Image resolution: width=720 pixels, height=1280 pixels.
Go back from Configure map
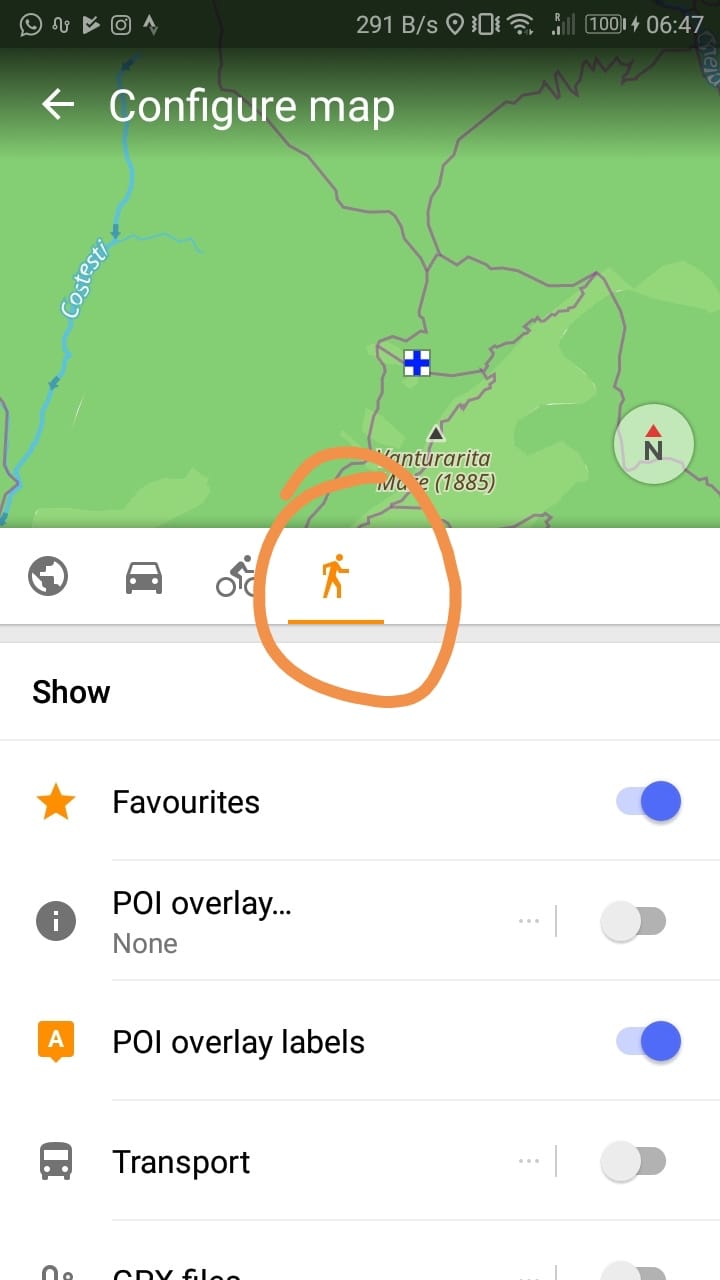[x=58, y=105]
